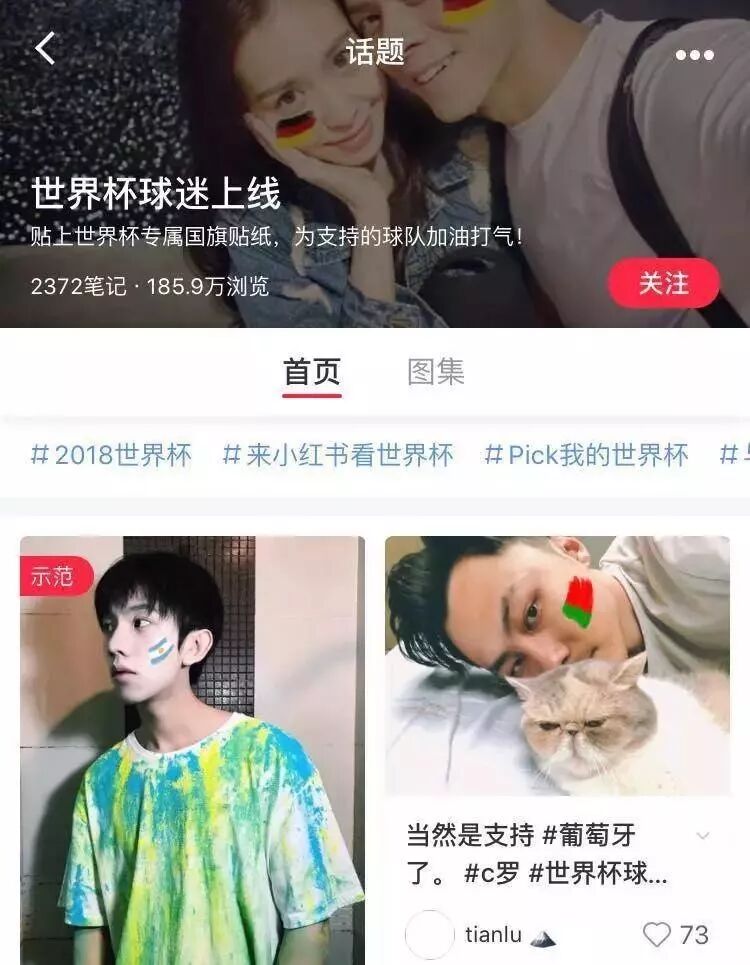The height and width of the screenshot is (965, 750).
Task: Select the #Pick我的世界杯 hashtag
Action: (586, 456)
